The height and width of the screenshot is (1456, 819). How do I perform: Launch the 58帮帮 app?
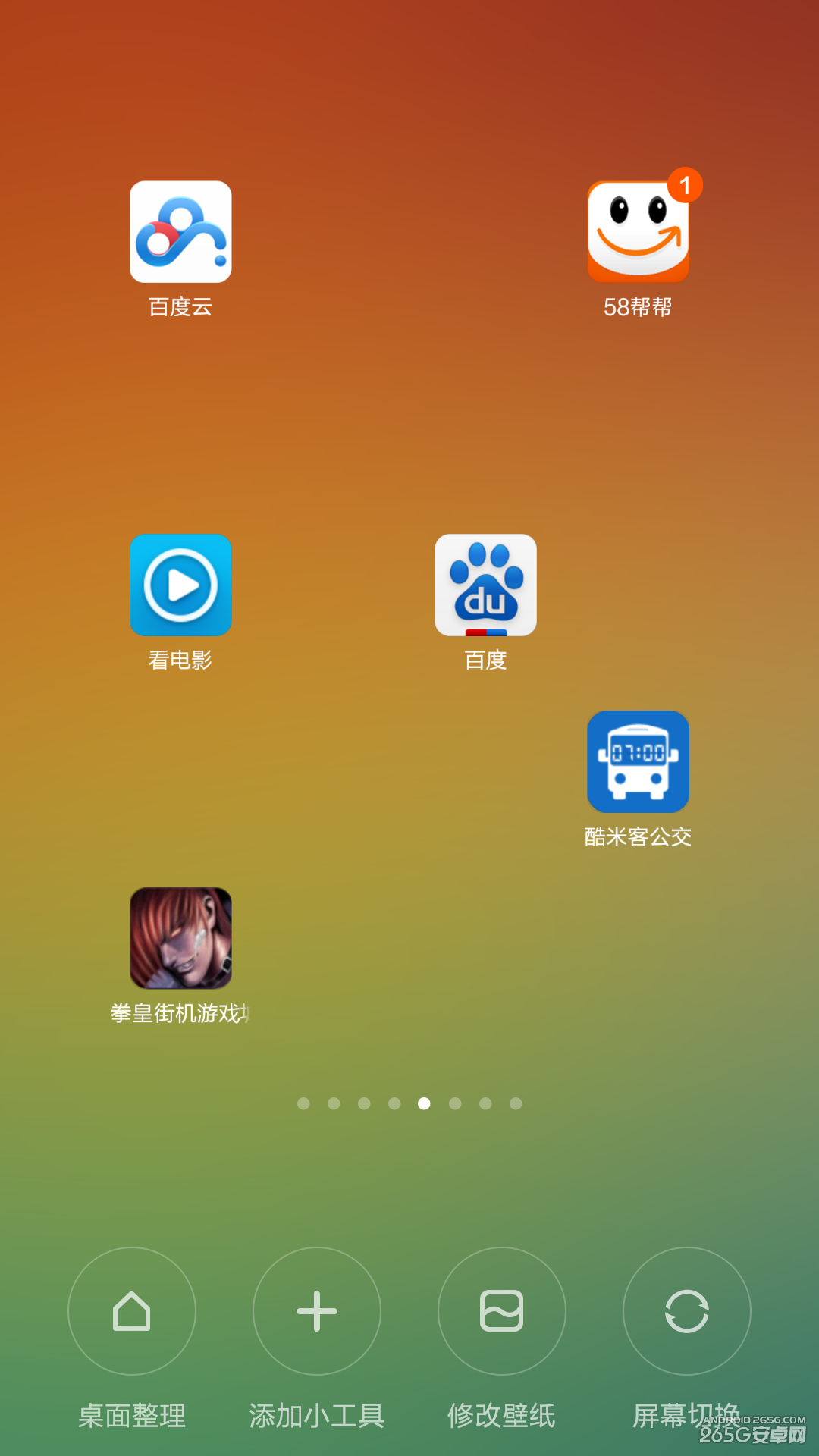click(638, 232)
